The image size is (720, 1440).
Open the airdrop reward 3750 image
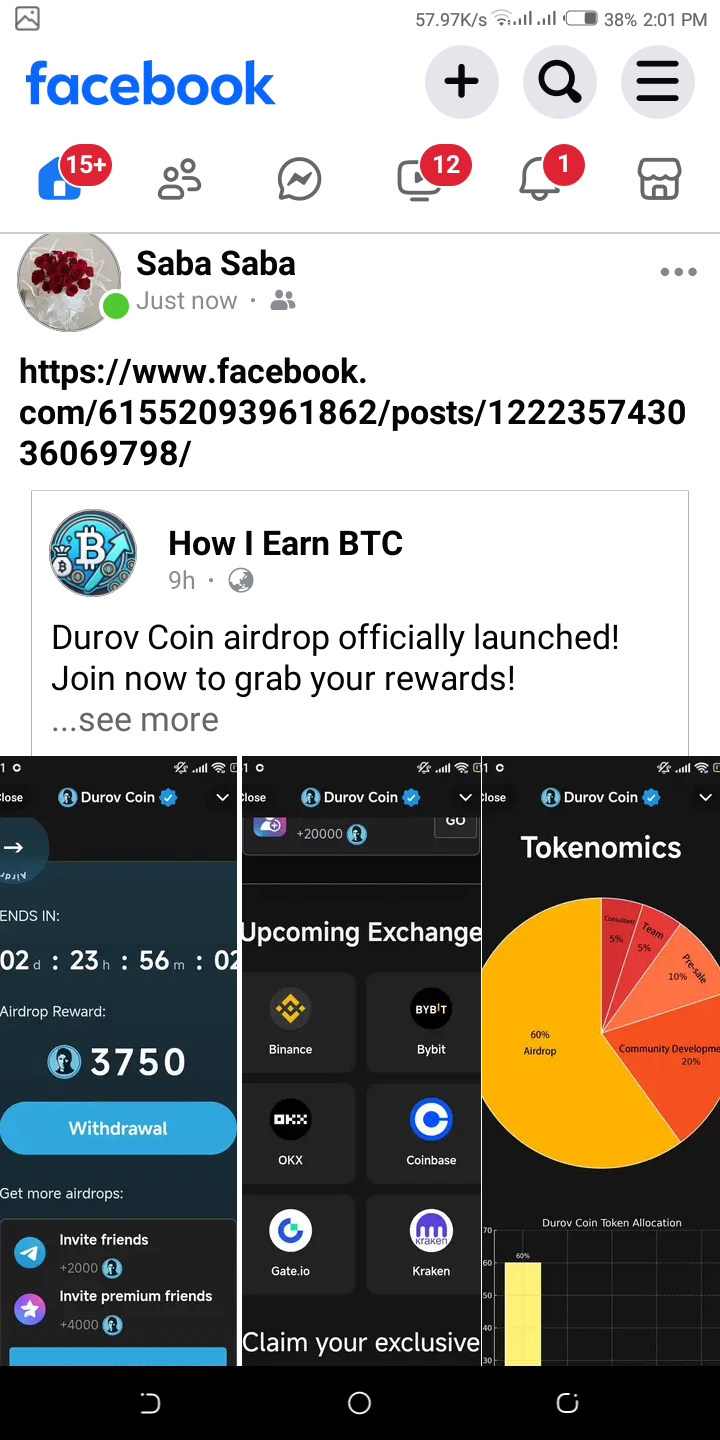coord(118,1060)
